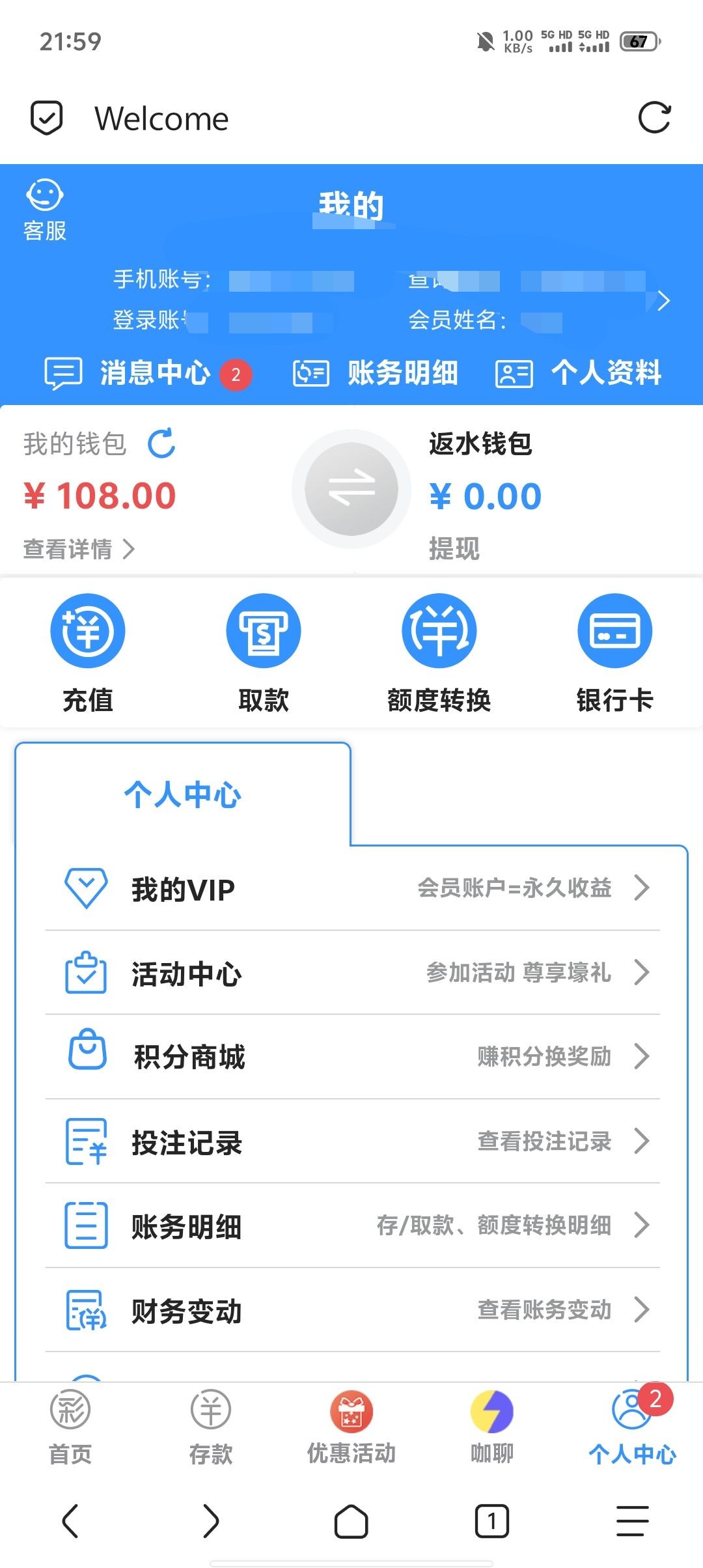This screenshot has height=1568, width=703.
Task: Tap 提现 under 返水钱包
Action: tap(454, 549)
